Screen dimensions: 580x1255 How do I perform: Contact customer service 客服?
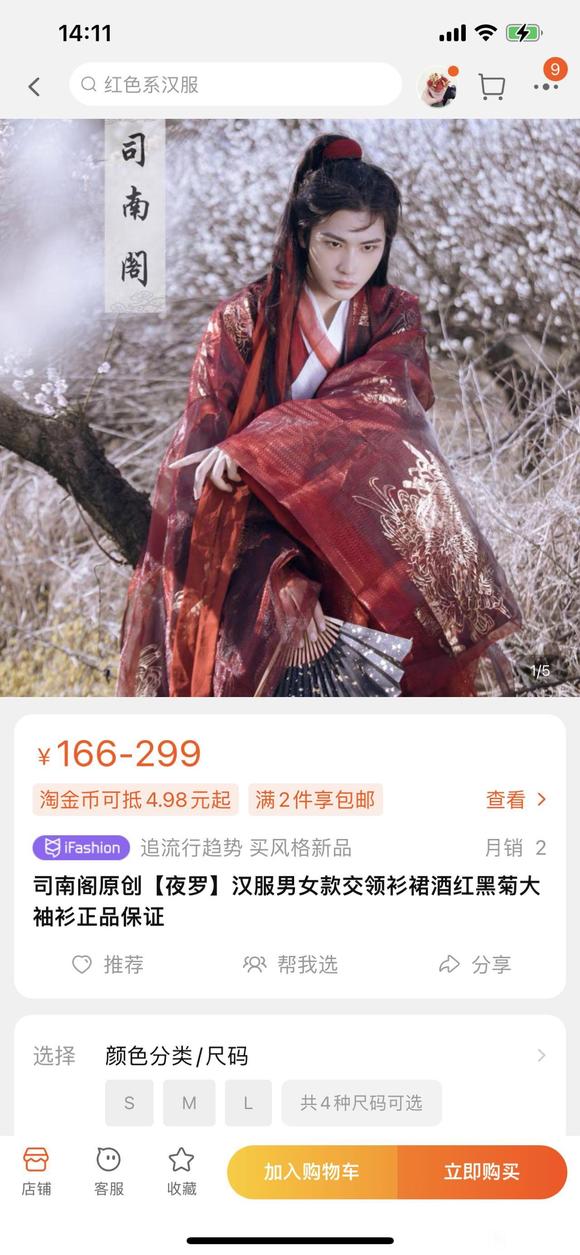pos(108,1172)
